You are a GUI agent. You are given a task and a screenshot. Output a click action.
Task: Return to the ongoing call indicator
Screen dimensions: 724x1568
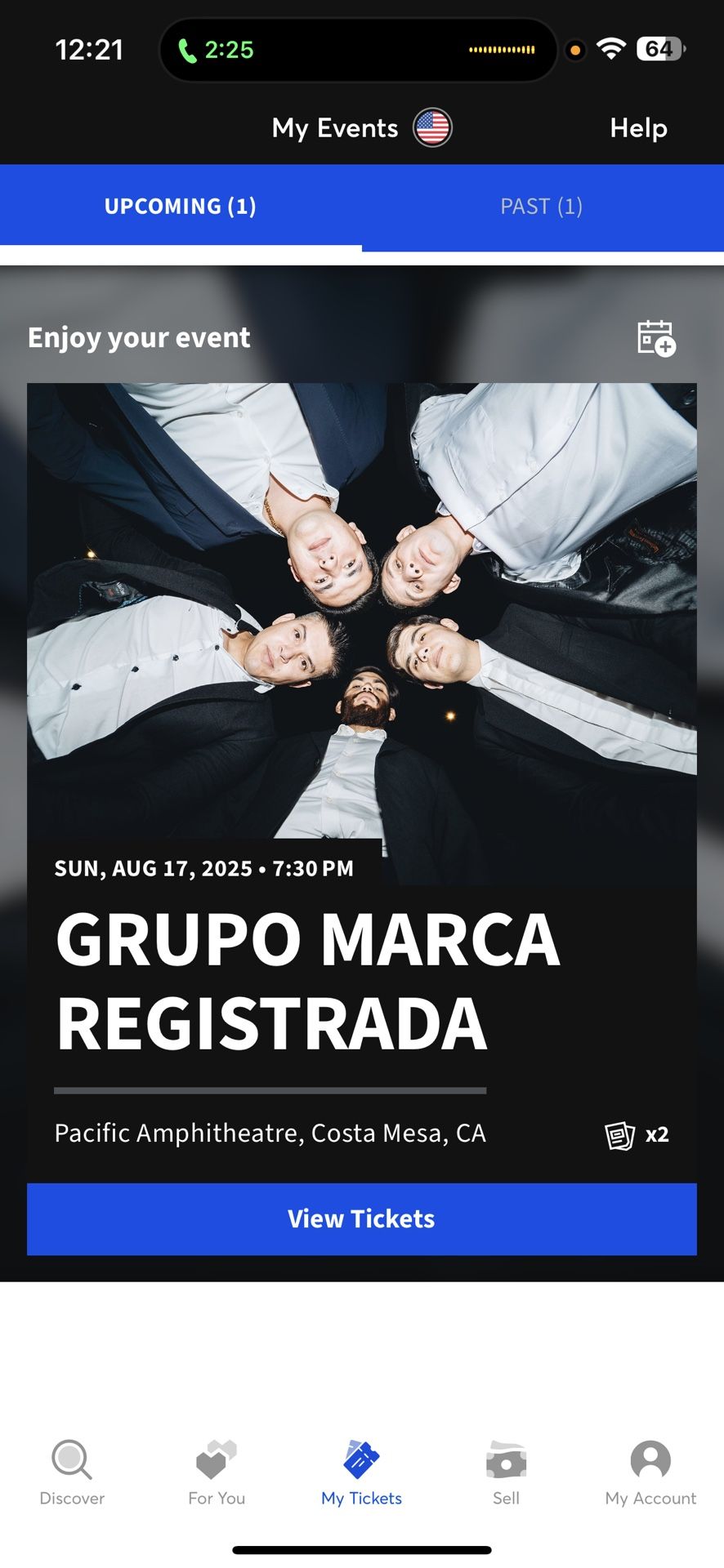[x=217, y=50]
